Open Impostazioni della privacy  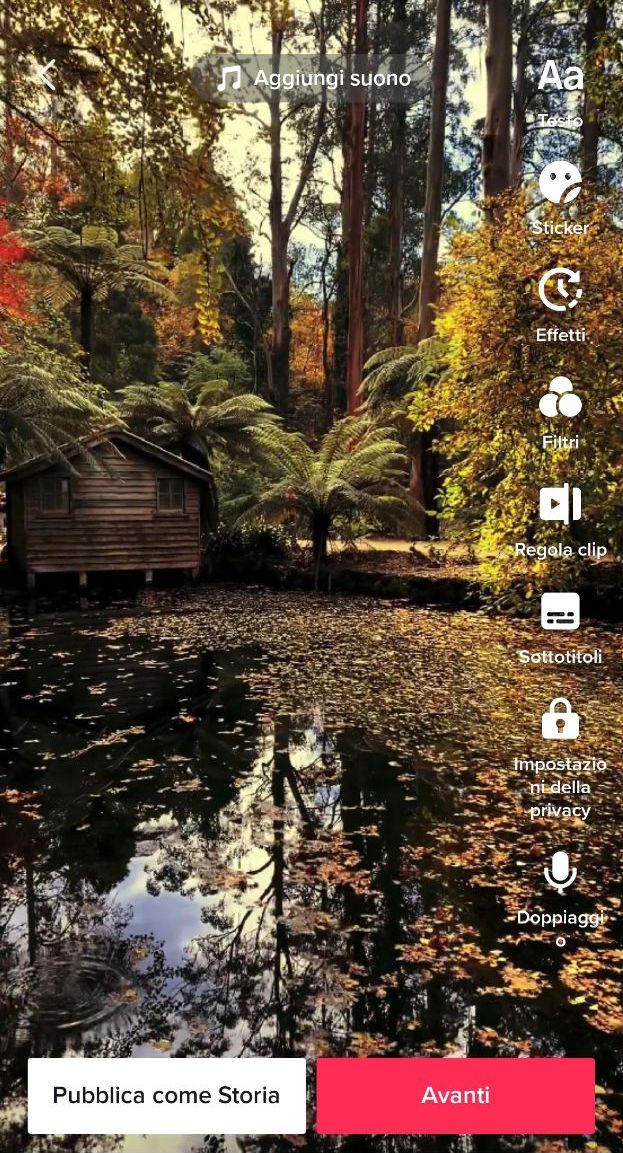tap(560, 720)
